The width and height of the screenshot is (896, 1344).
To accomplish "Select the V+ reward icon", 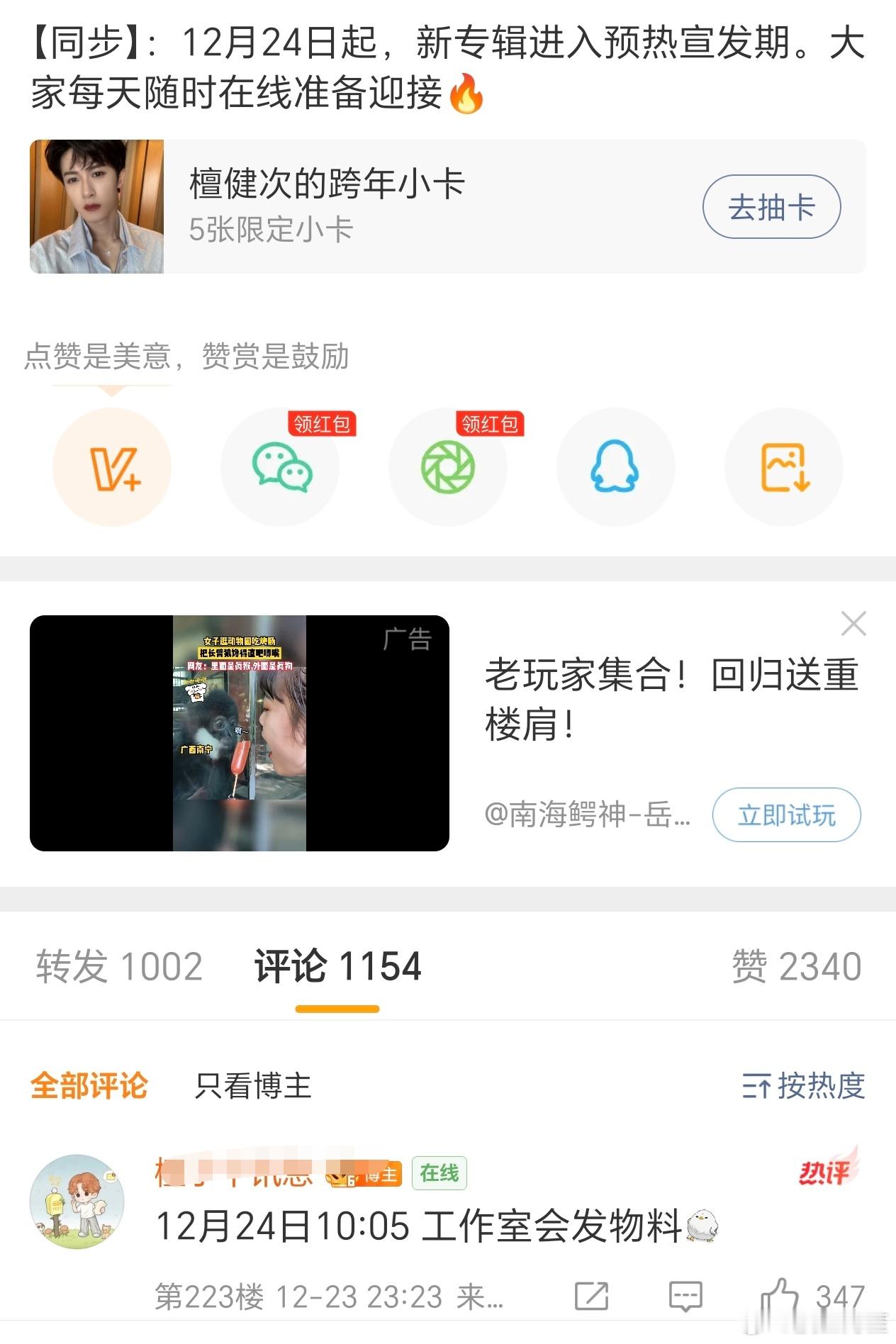I will 111,467.
